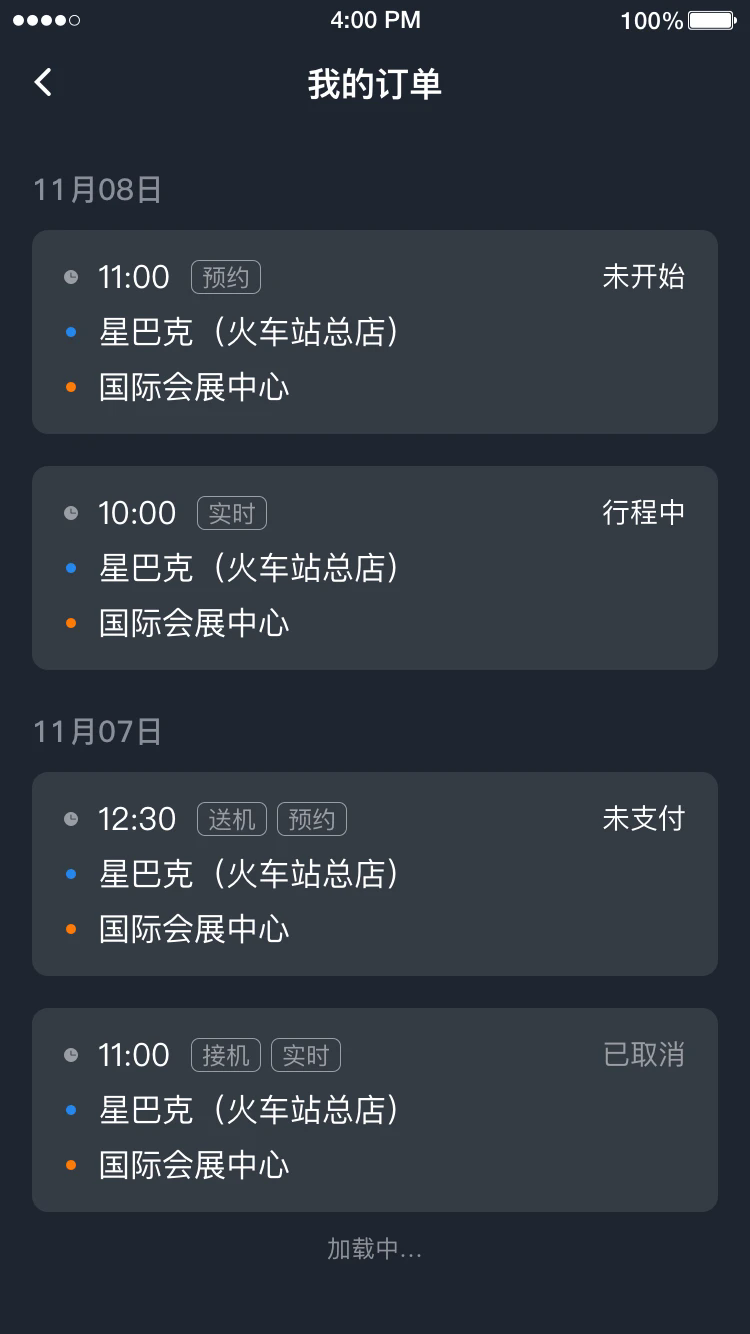
Task: Click the clock icon on the 10:00 实时 order
Action: point(71,513)
